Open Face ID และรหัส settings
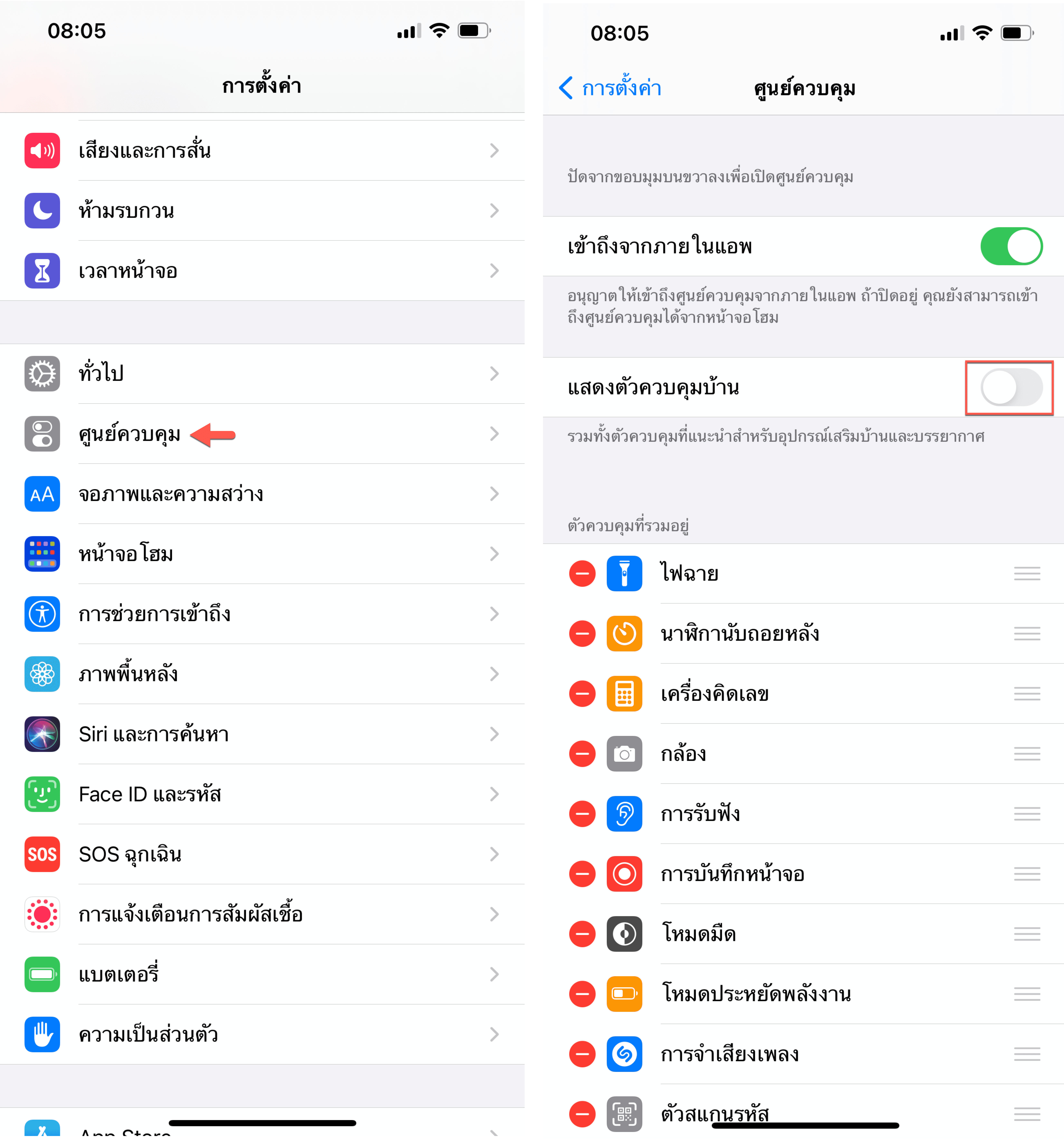Viewport: 1064px width, 1145px height. pos(262,794)
